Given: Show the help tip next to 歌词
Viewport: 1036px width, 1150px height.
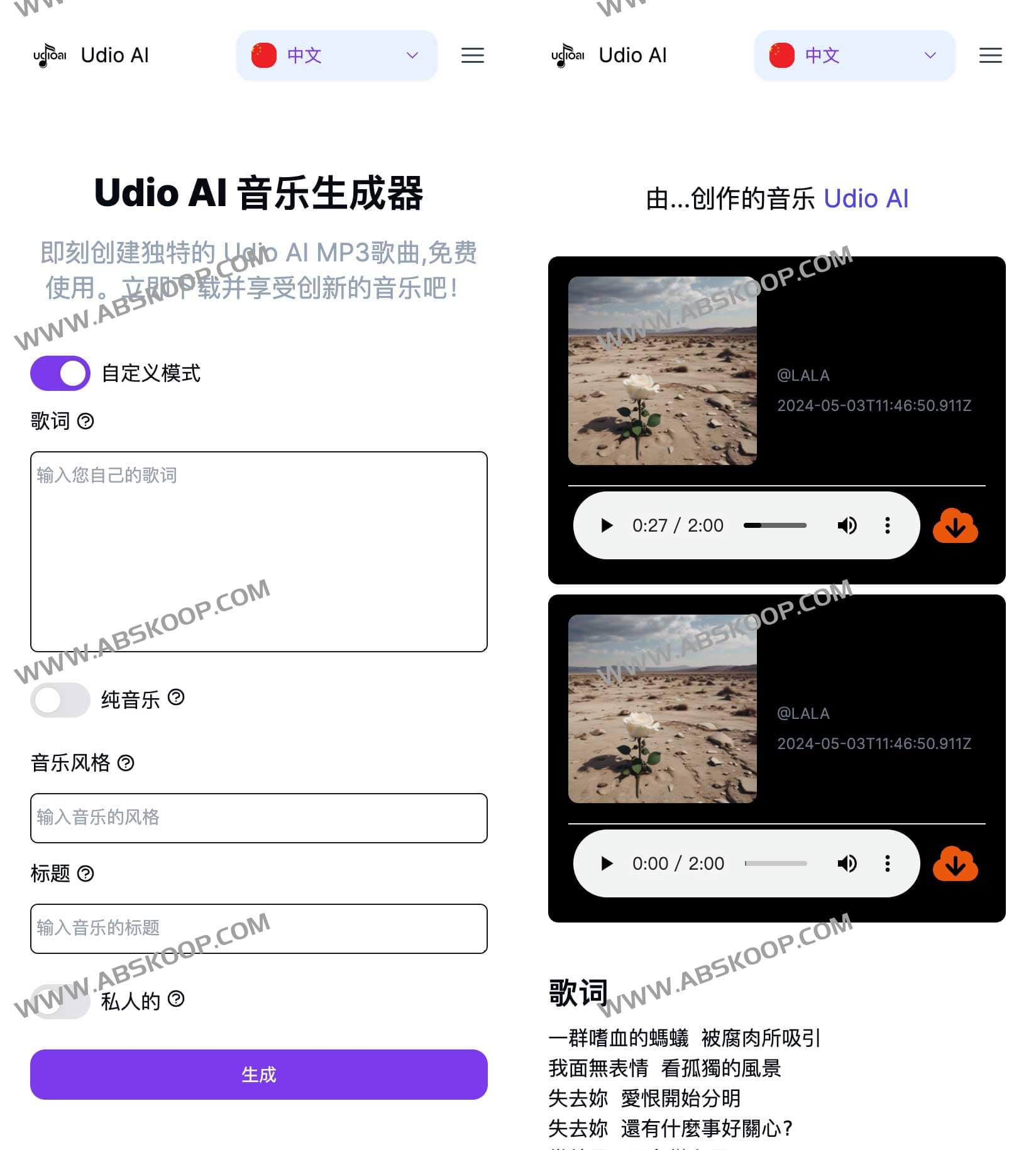Looking at the screenshot, I should 85,421.
